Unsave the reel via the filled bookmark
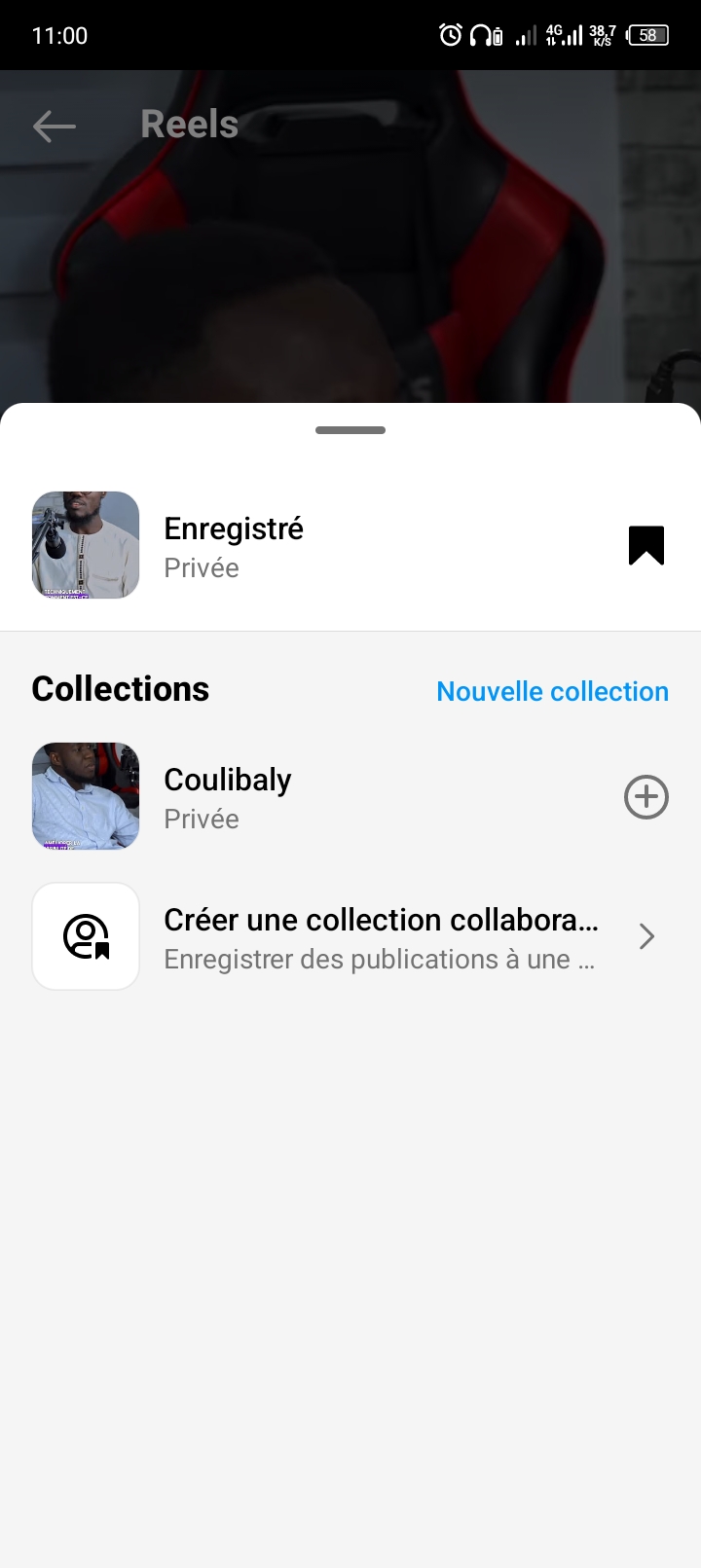The height and width of the screenshot is (1568, 701). 646,545
